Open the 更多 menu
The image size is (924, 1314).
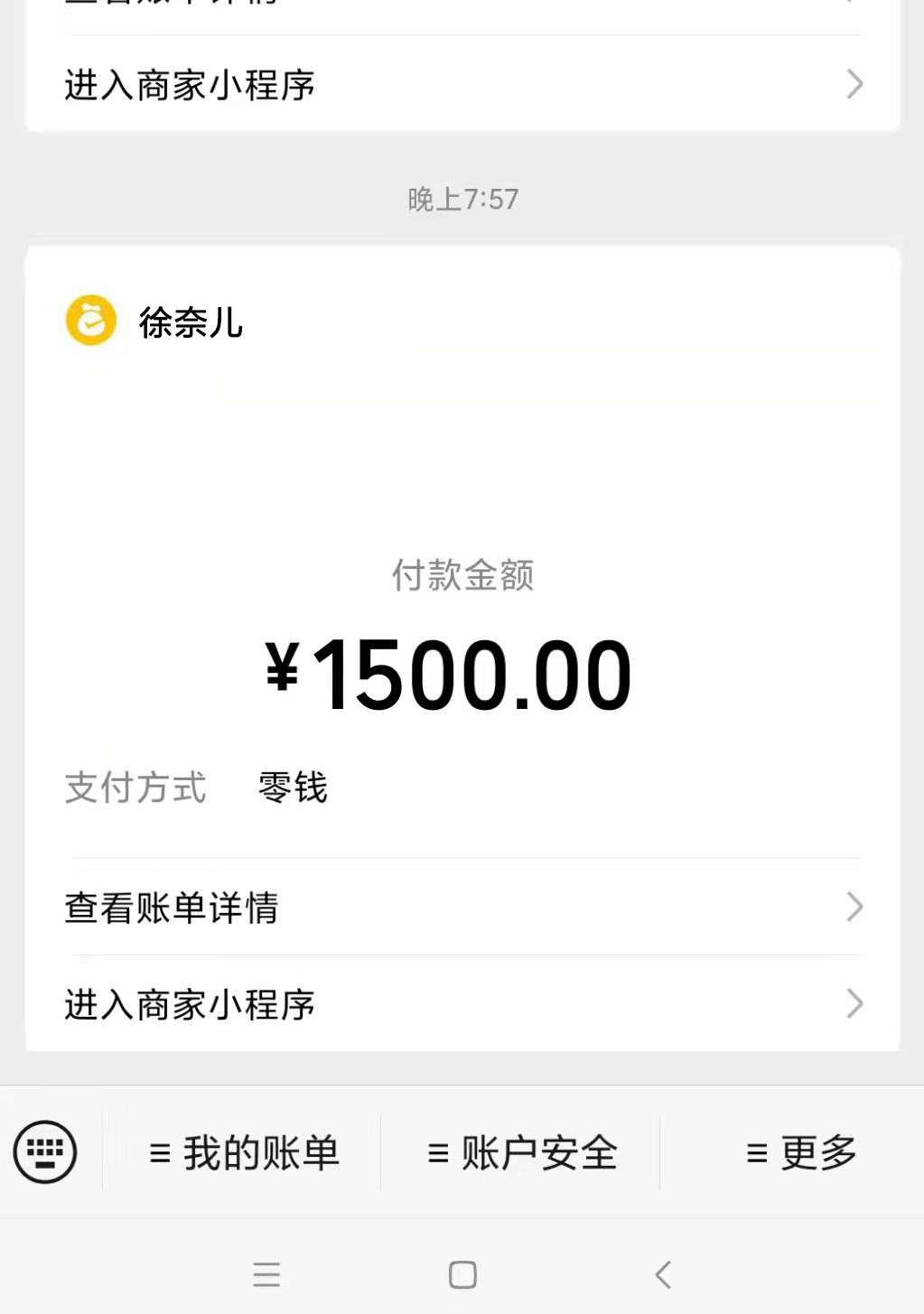(x=800, y=1153)
